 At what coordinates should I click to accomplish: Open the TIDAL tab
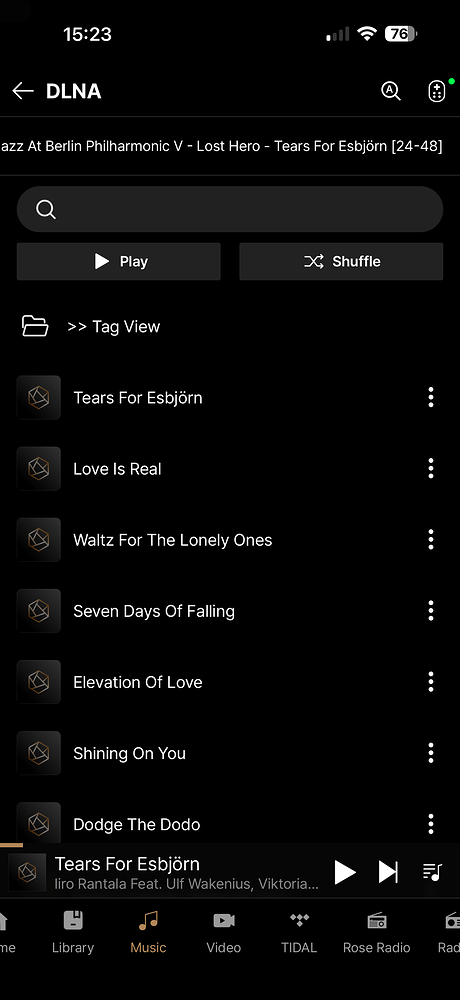tap(299, 933)
